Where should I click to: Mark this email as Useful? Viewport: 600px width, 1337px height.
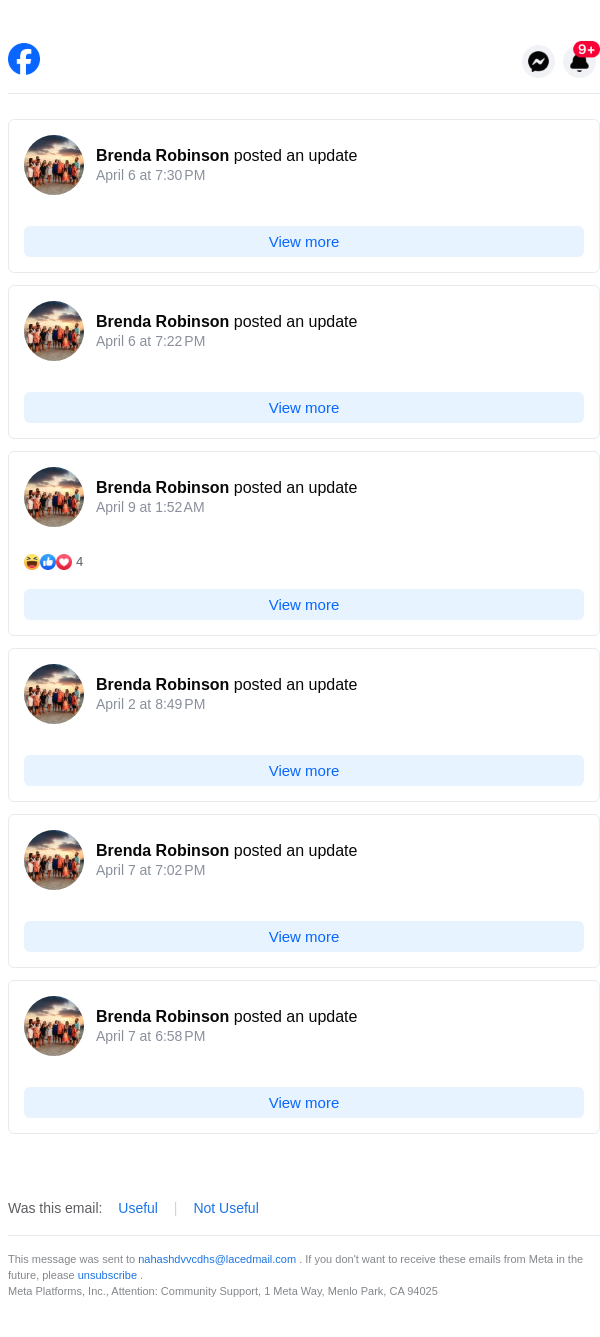click(x=138, y=1208)
